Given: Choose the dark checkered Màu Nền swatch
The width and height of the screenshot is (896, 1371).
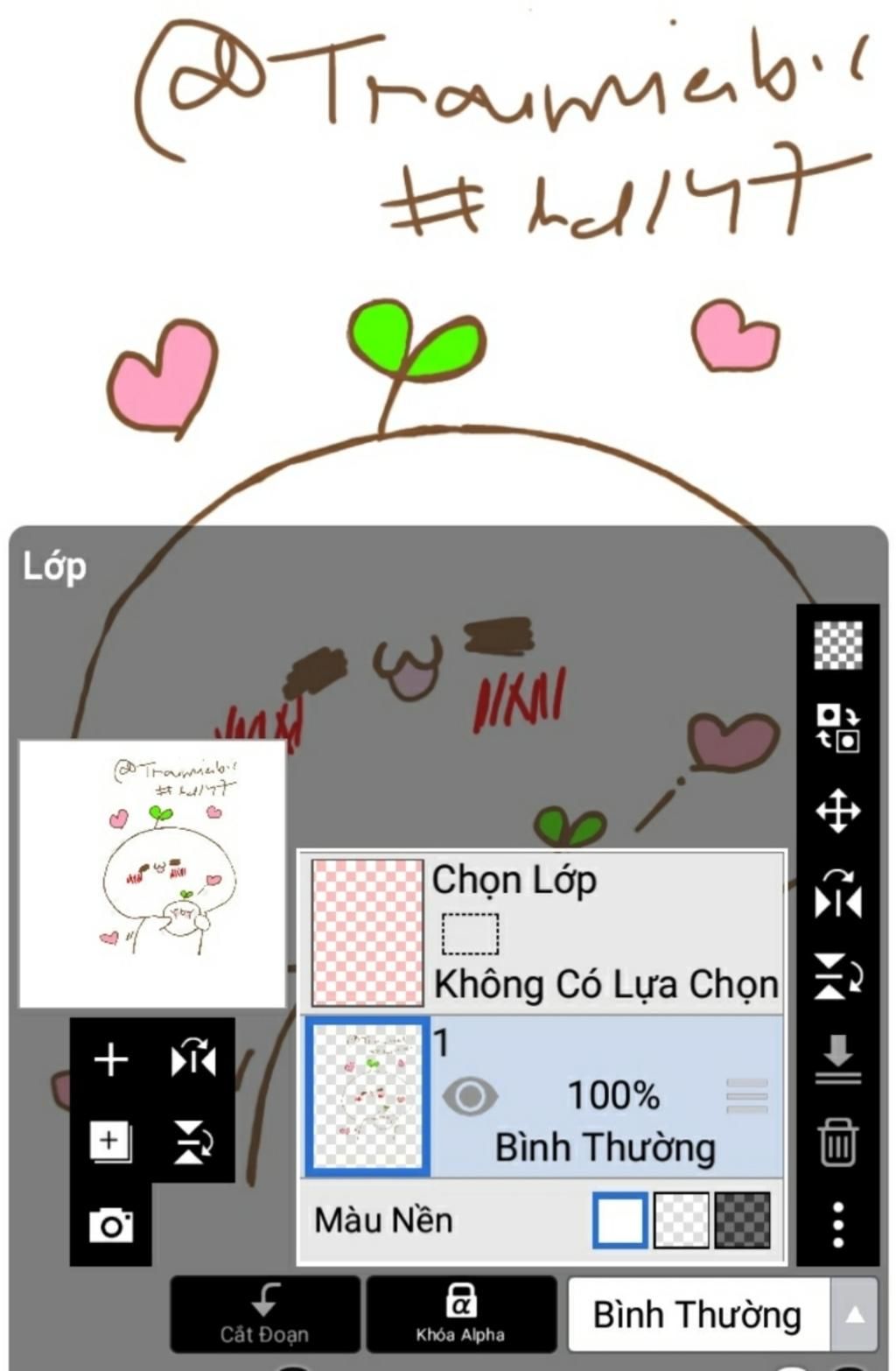Looking at the screenshot, I should click(x=743, y=1220).
